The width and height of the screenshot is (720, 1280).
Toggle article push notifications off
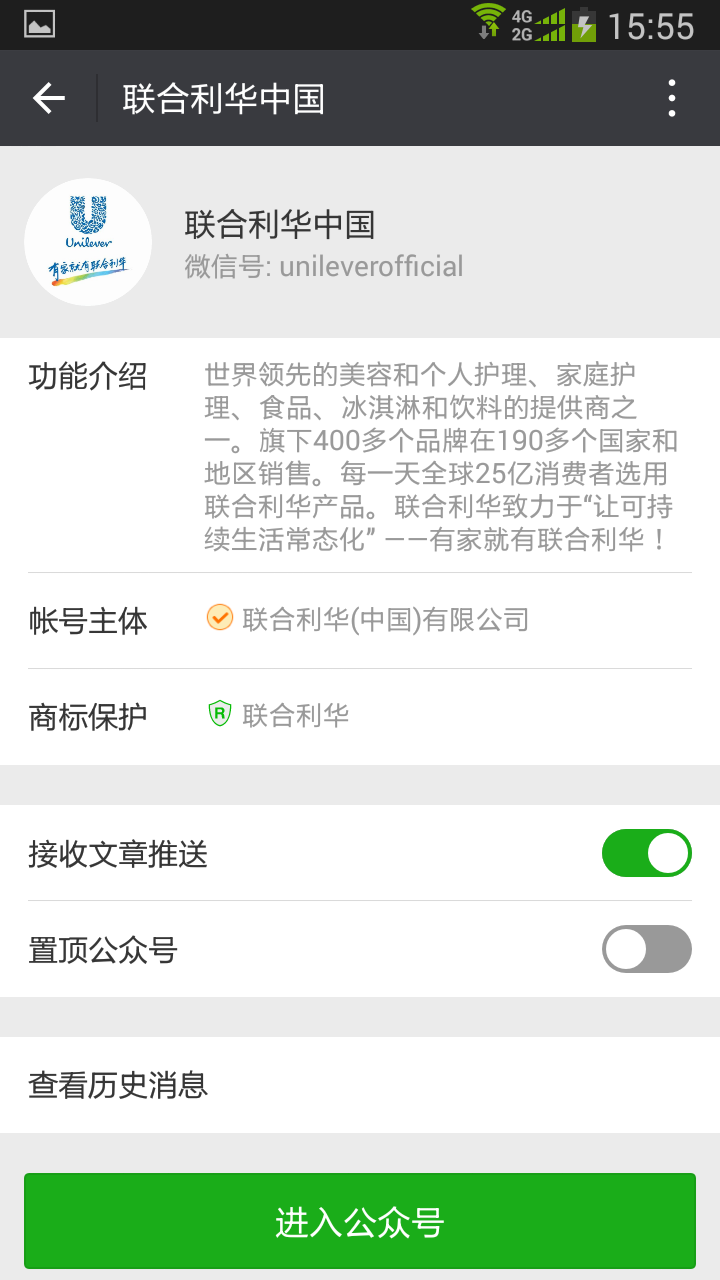tap(646, 853)
